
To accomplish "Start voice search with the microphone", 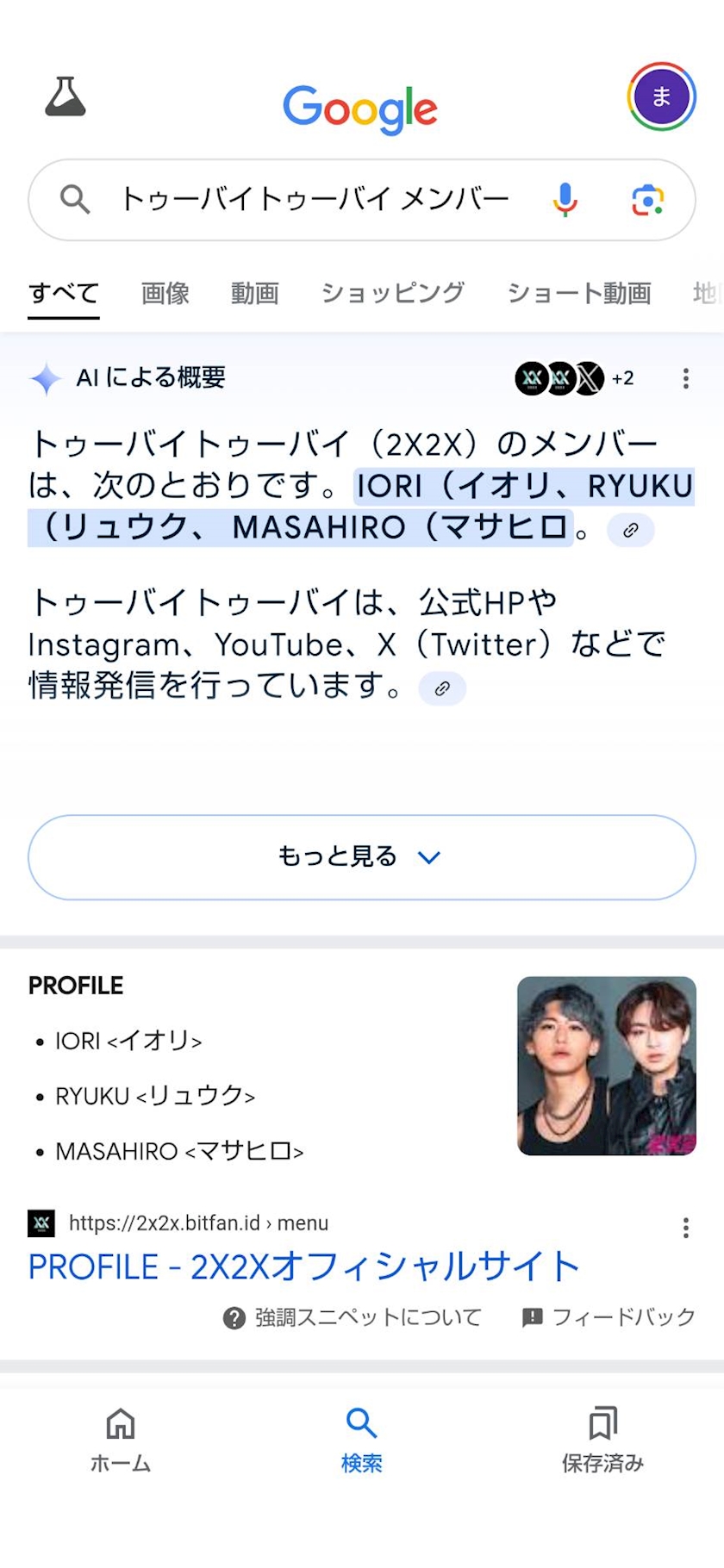I will click(565, 200).
